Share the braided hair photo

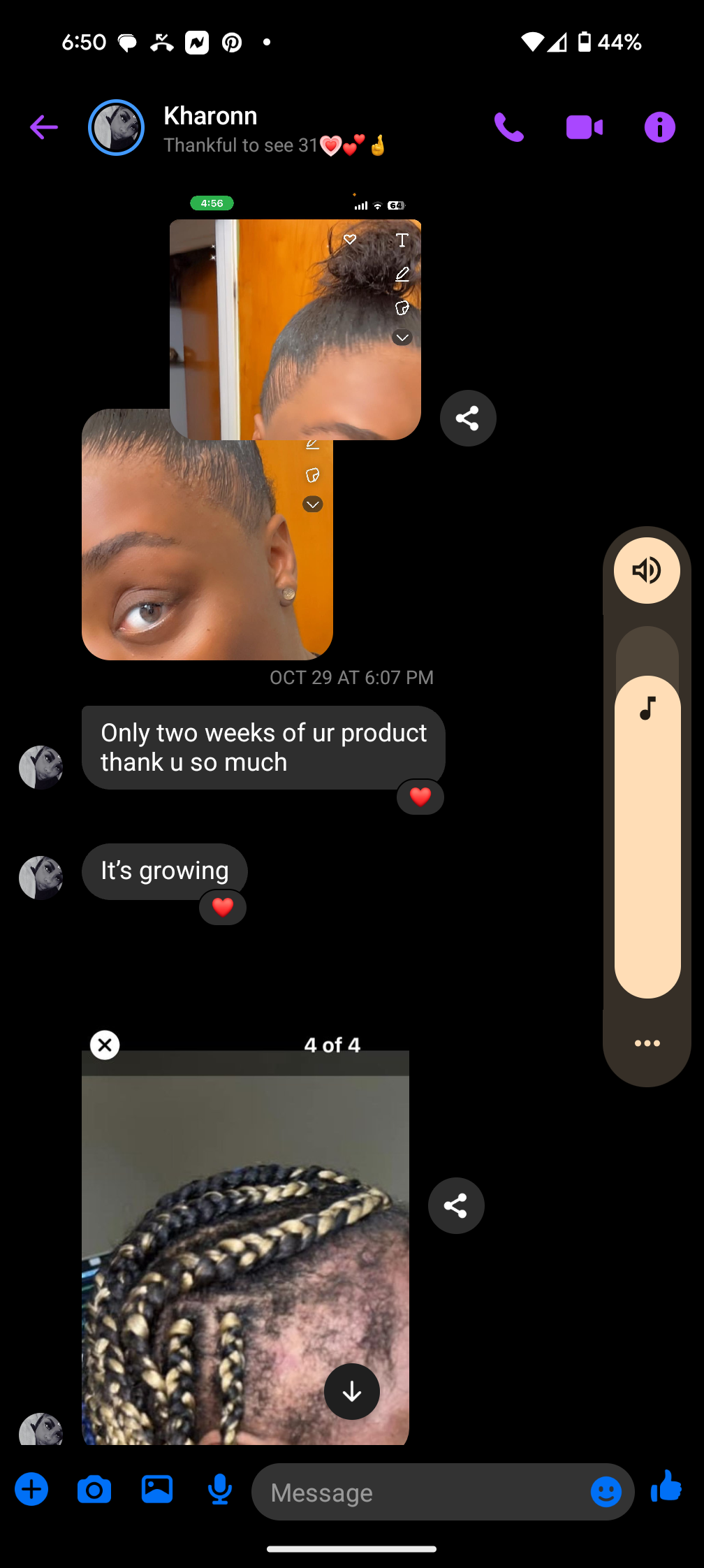[455, 1205]
